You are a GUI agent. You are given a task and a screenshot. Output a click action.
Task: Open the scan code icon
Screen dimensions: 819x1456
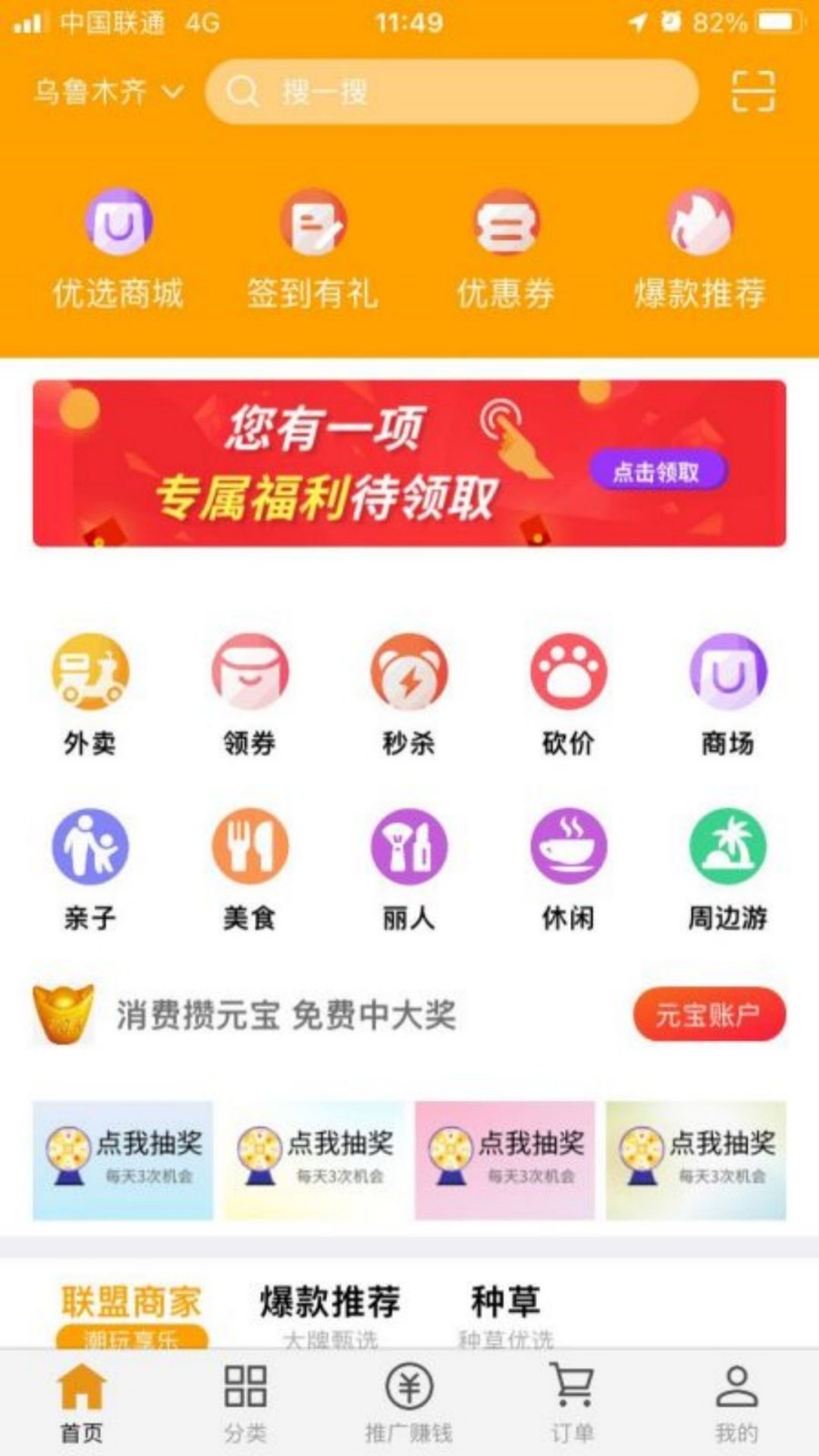tap(753, 92)
